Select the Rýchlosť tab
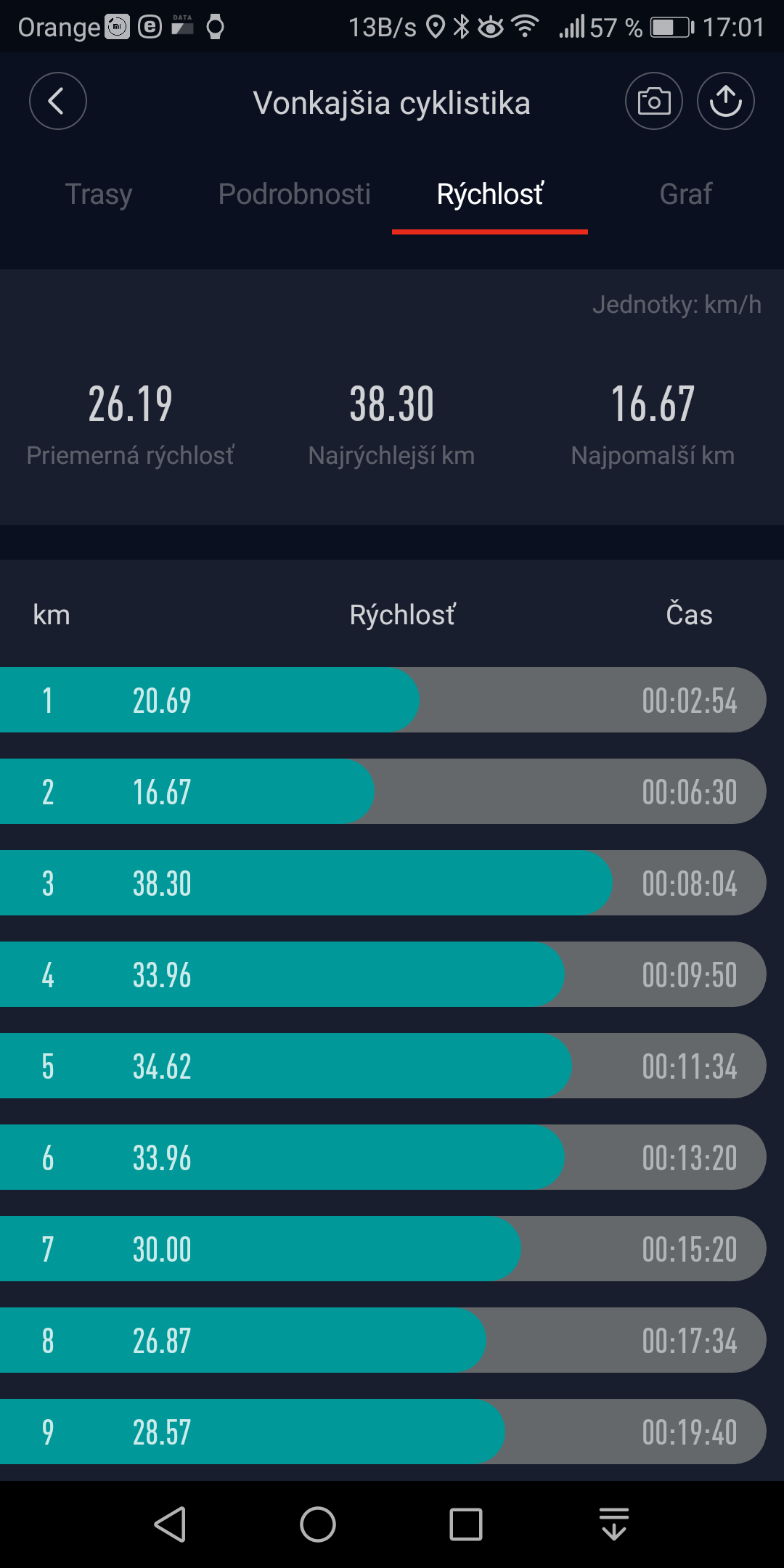784x1568 pixels. pos(490,194)
